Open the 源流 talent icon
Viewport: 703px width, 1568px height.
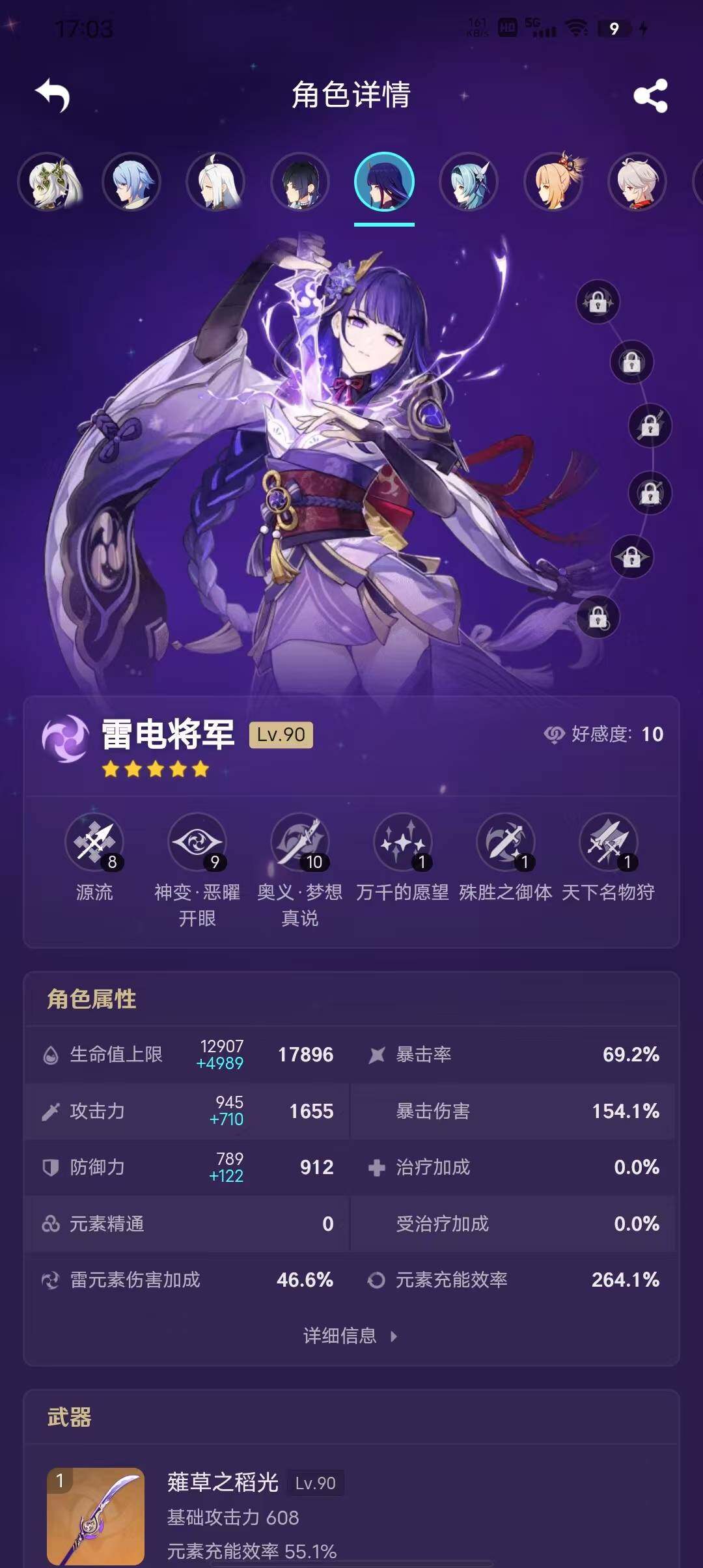pyautogui.click(x=94, y=843)
